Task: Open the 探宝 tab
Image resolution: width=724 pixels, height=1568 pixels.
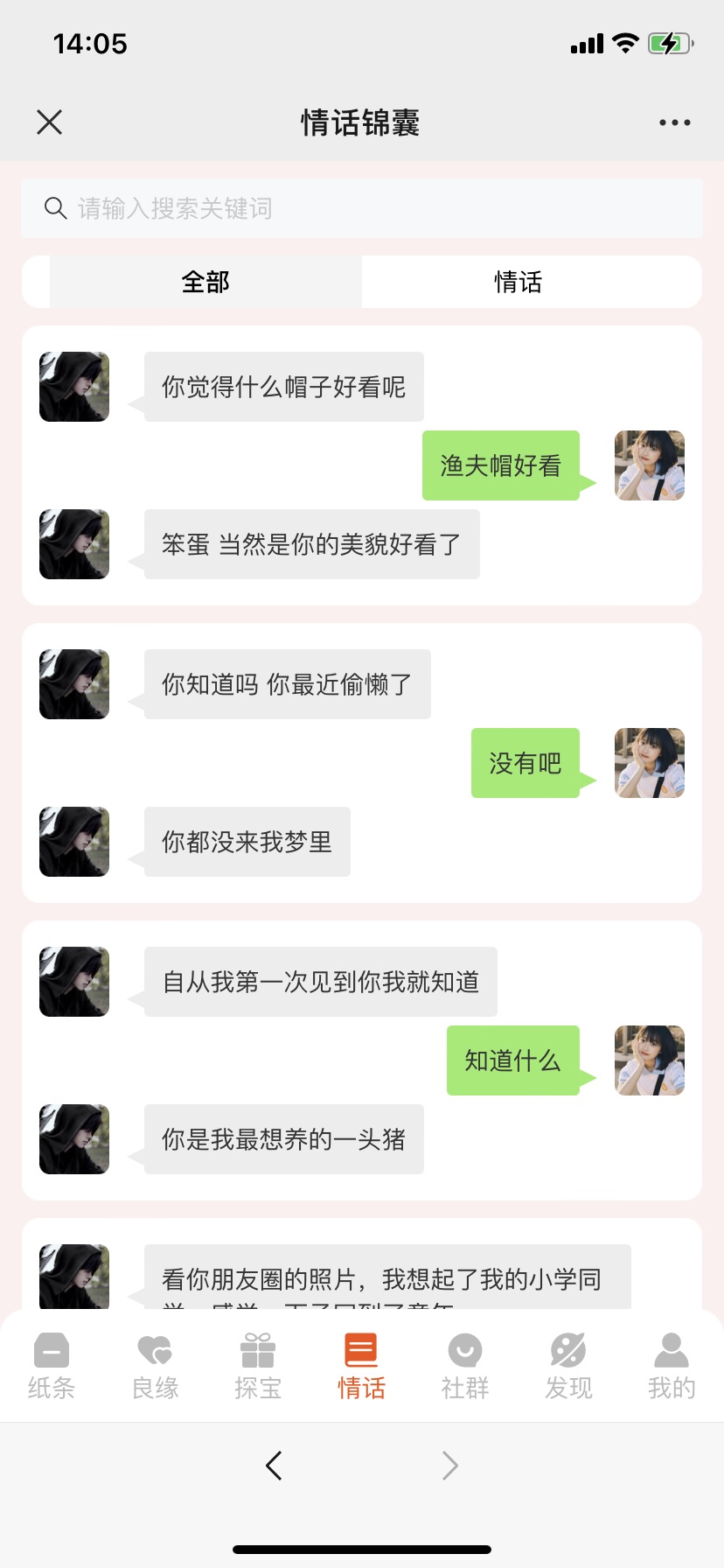Action: click(x=258, y=1365)
